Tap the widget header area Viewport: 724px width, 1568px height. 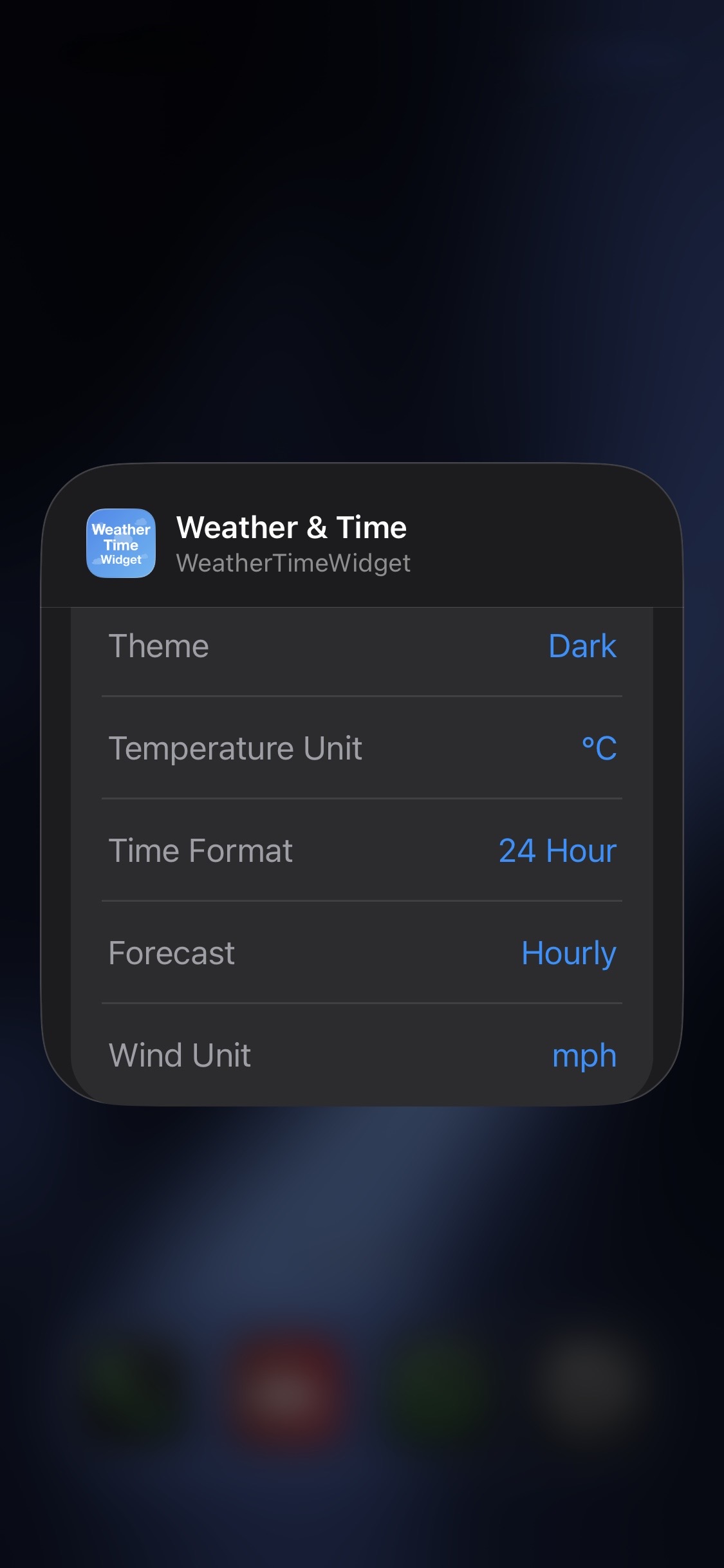point(362,544)
